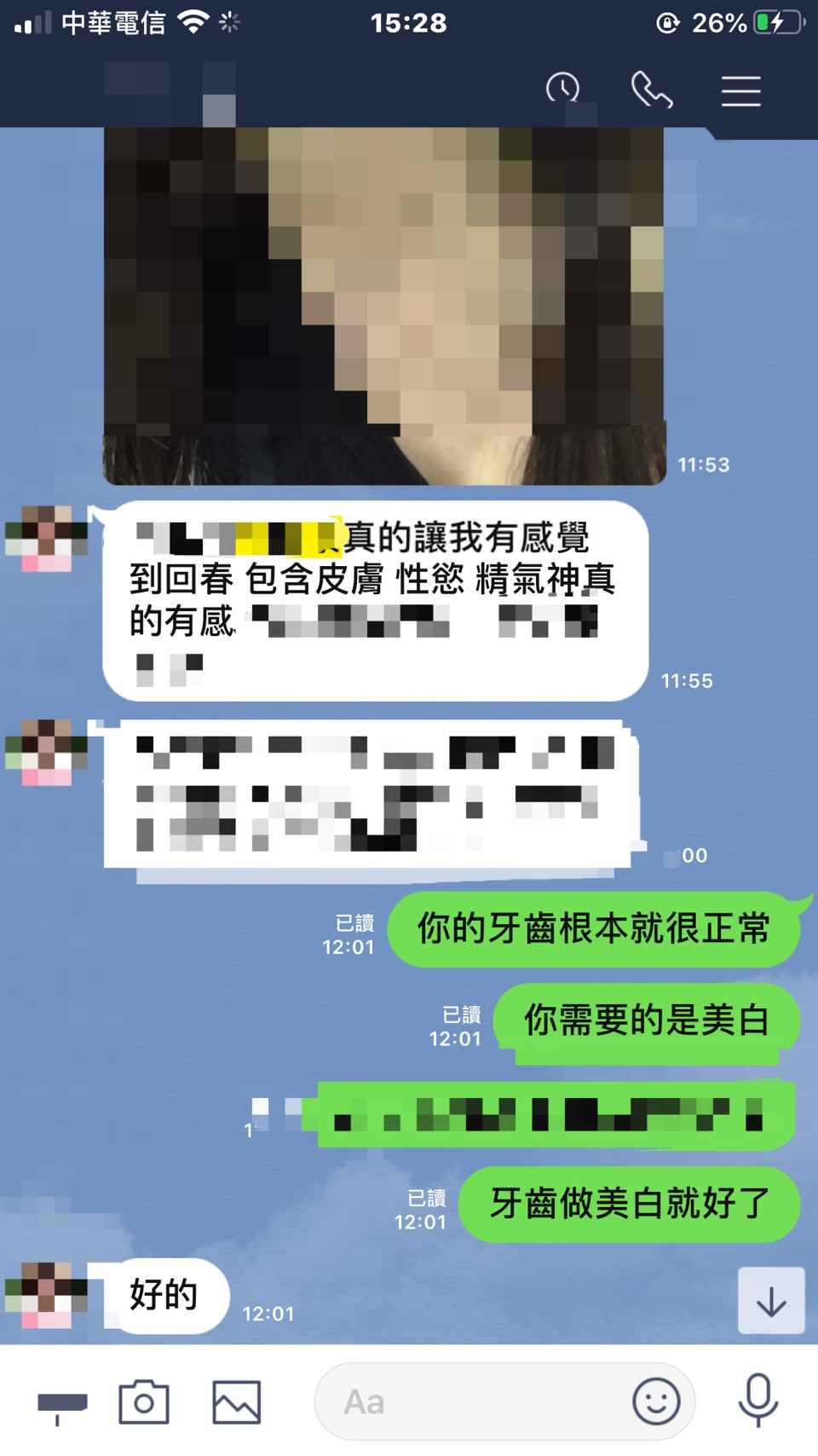Jump to latest message with down arrow
818x1456 pixels.
pyautogui.click(x=771, y=1301)
